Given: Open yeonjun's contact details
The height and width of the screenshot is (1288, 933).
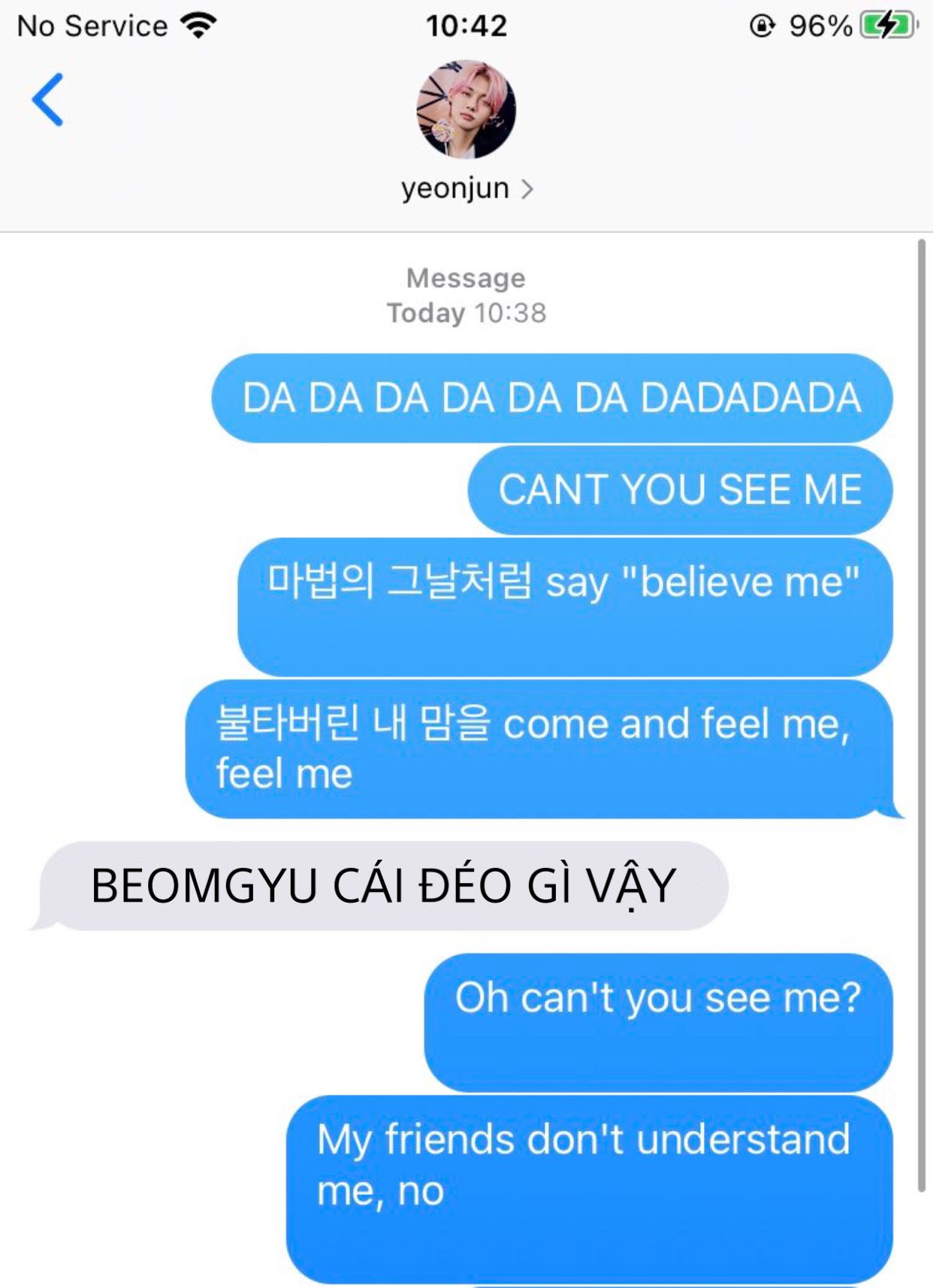Looking at the screenshot, I should click(x=466, y=188).
